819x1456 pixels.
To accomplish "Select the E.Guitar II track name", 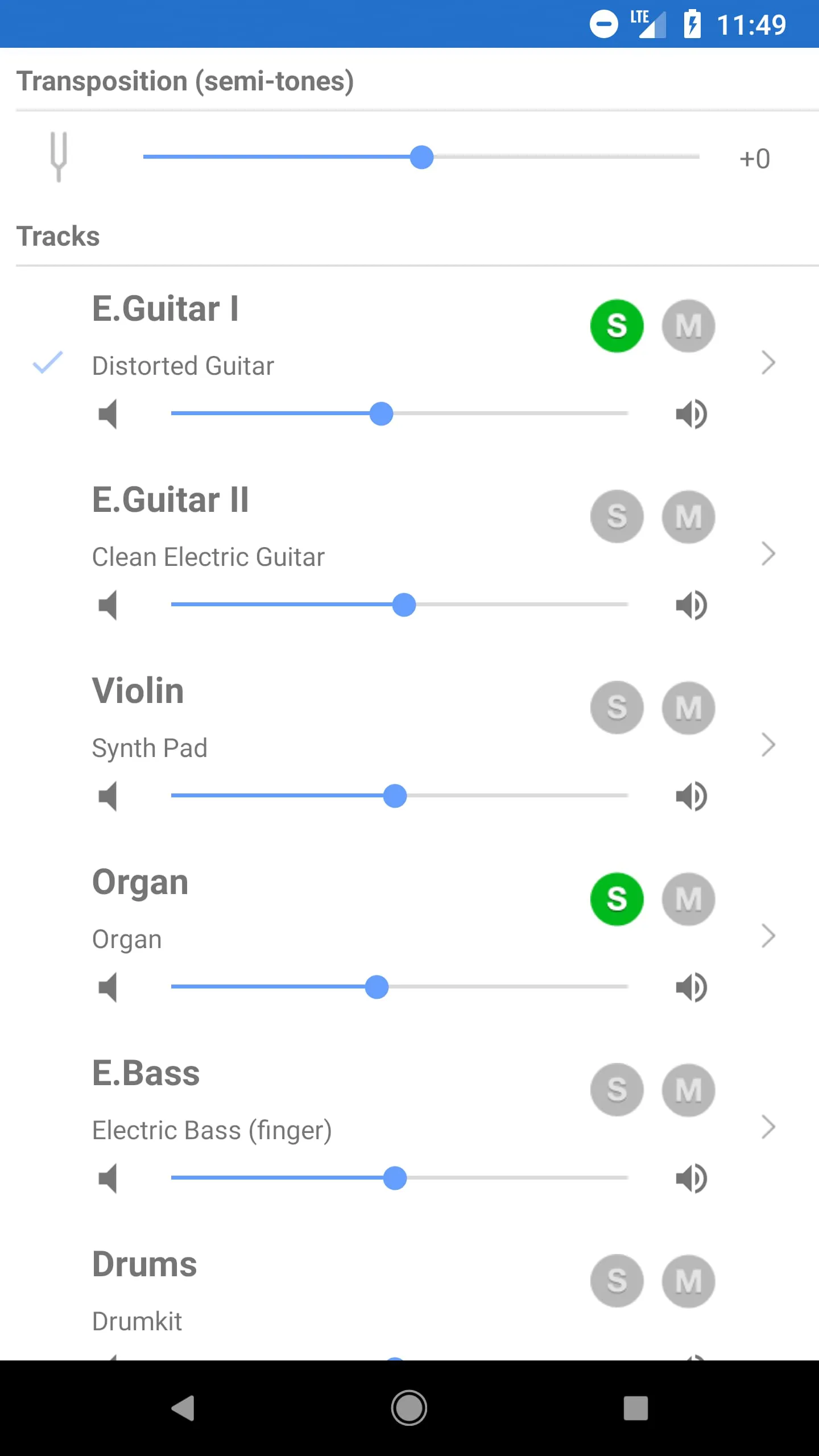I will (x=171, y=499).
